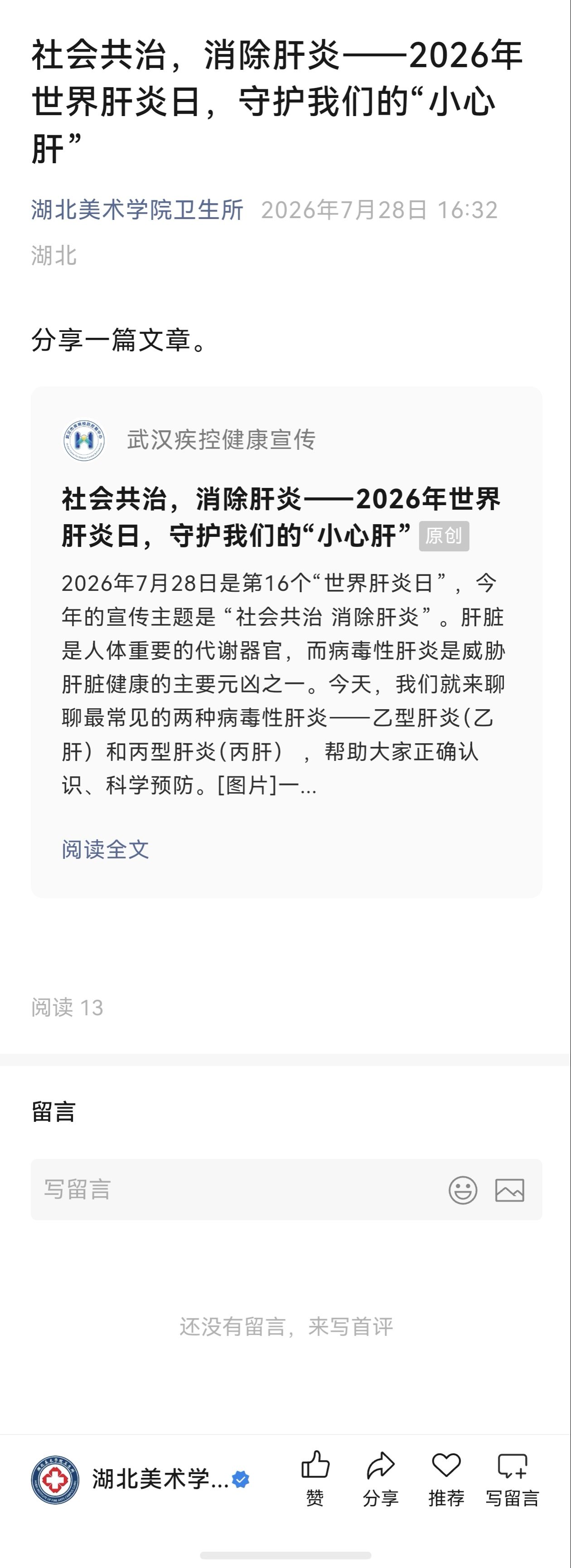
Task: Tap 写留言 in the bottom bar
Action: point(513,1479)
